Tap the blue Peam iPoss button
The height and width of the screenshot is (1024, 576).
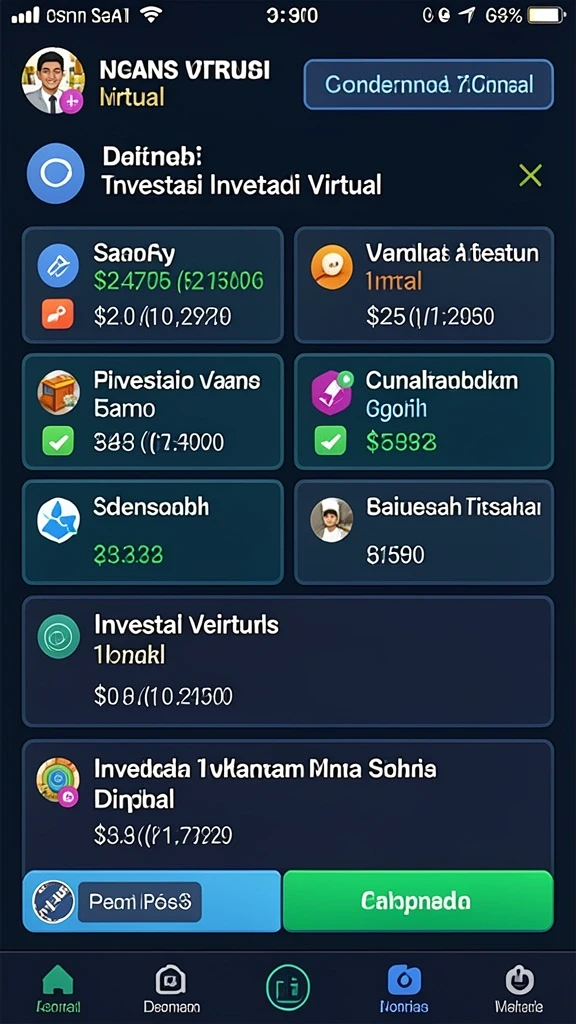click(152, 901)
